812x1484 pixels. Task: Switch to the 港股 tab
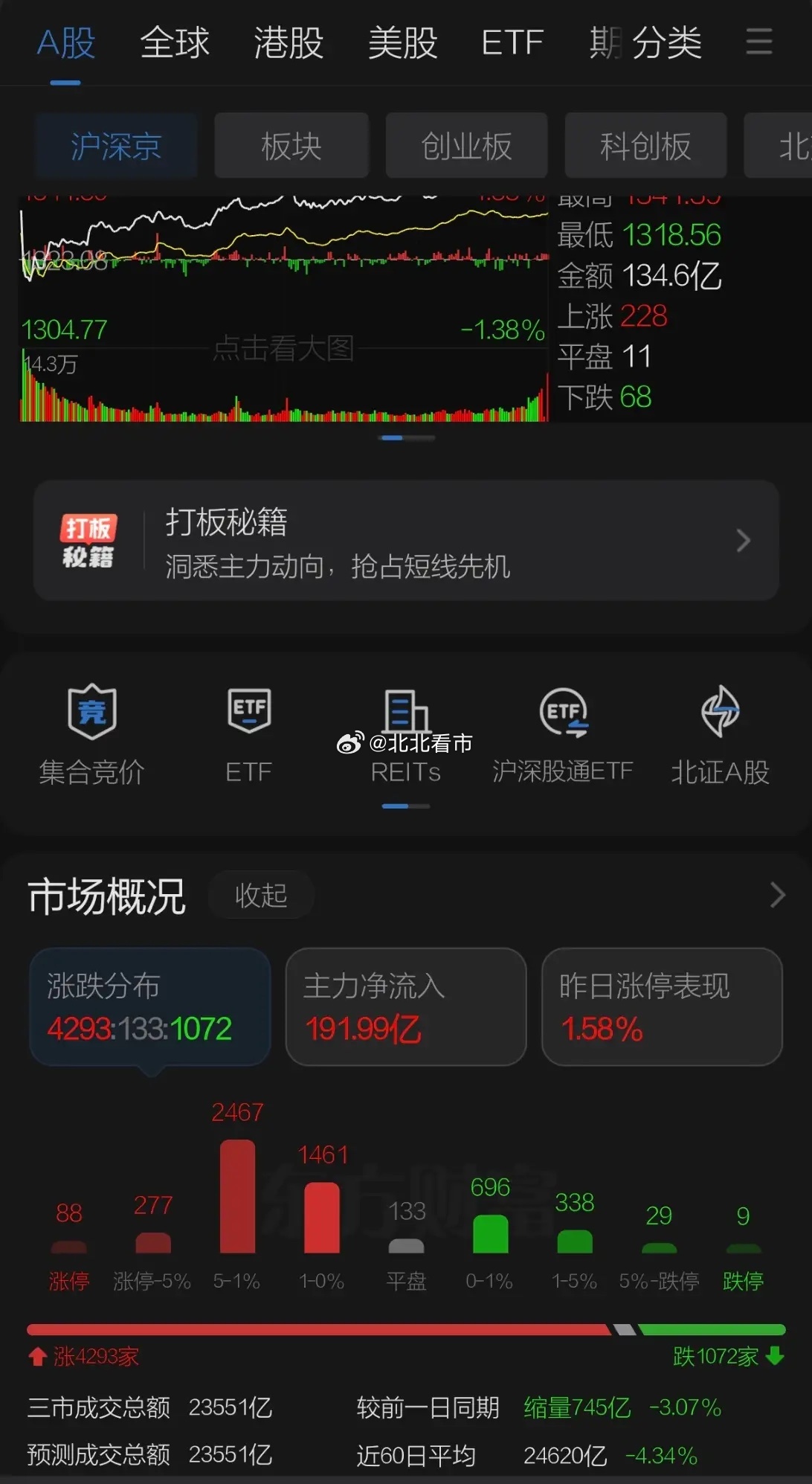(x=289, y=42)
